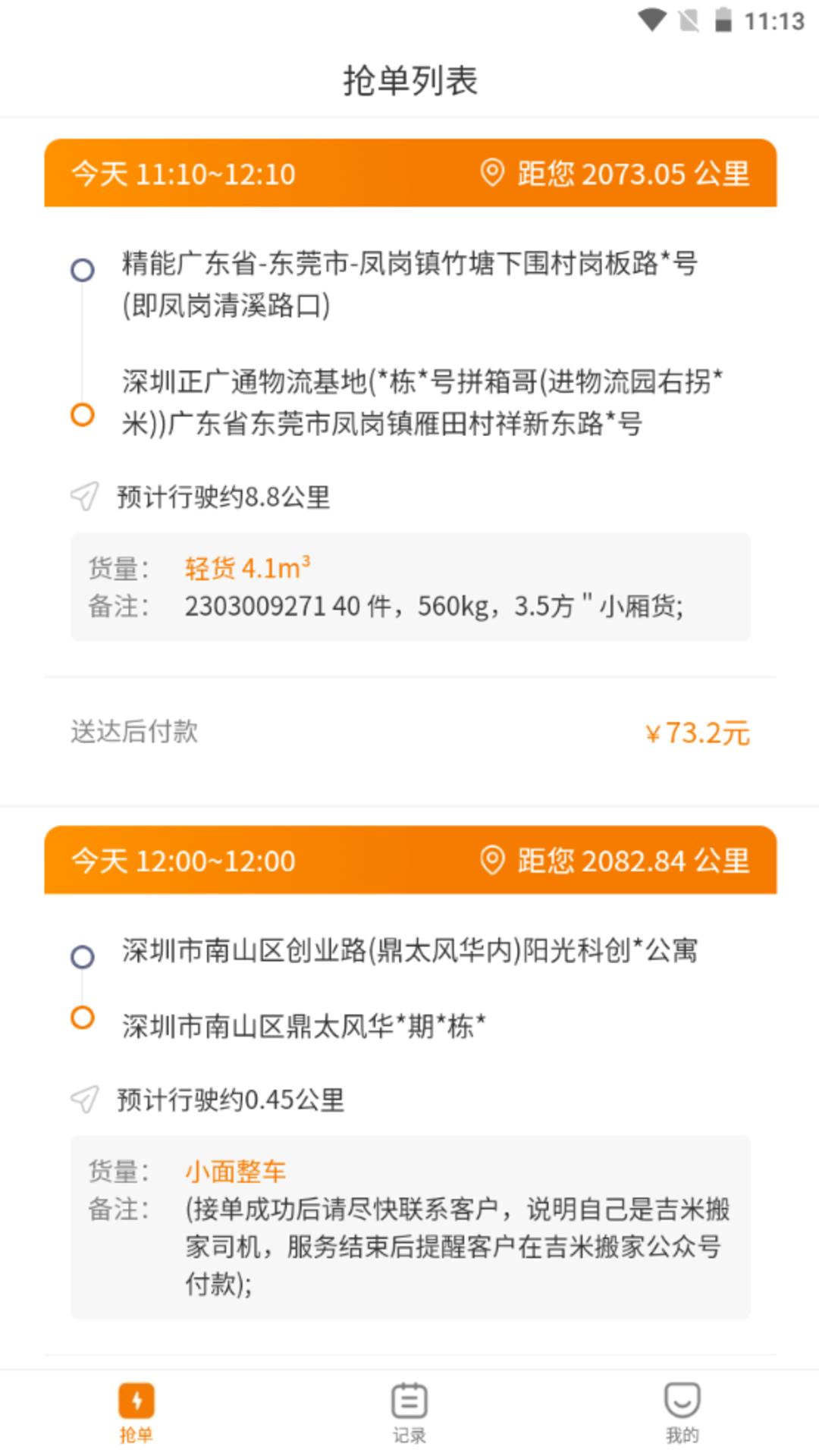Screen dimensions: 819x1456
Task: Click the location pin beside 距您 2073.05 公里
Action: pos(493,173)
